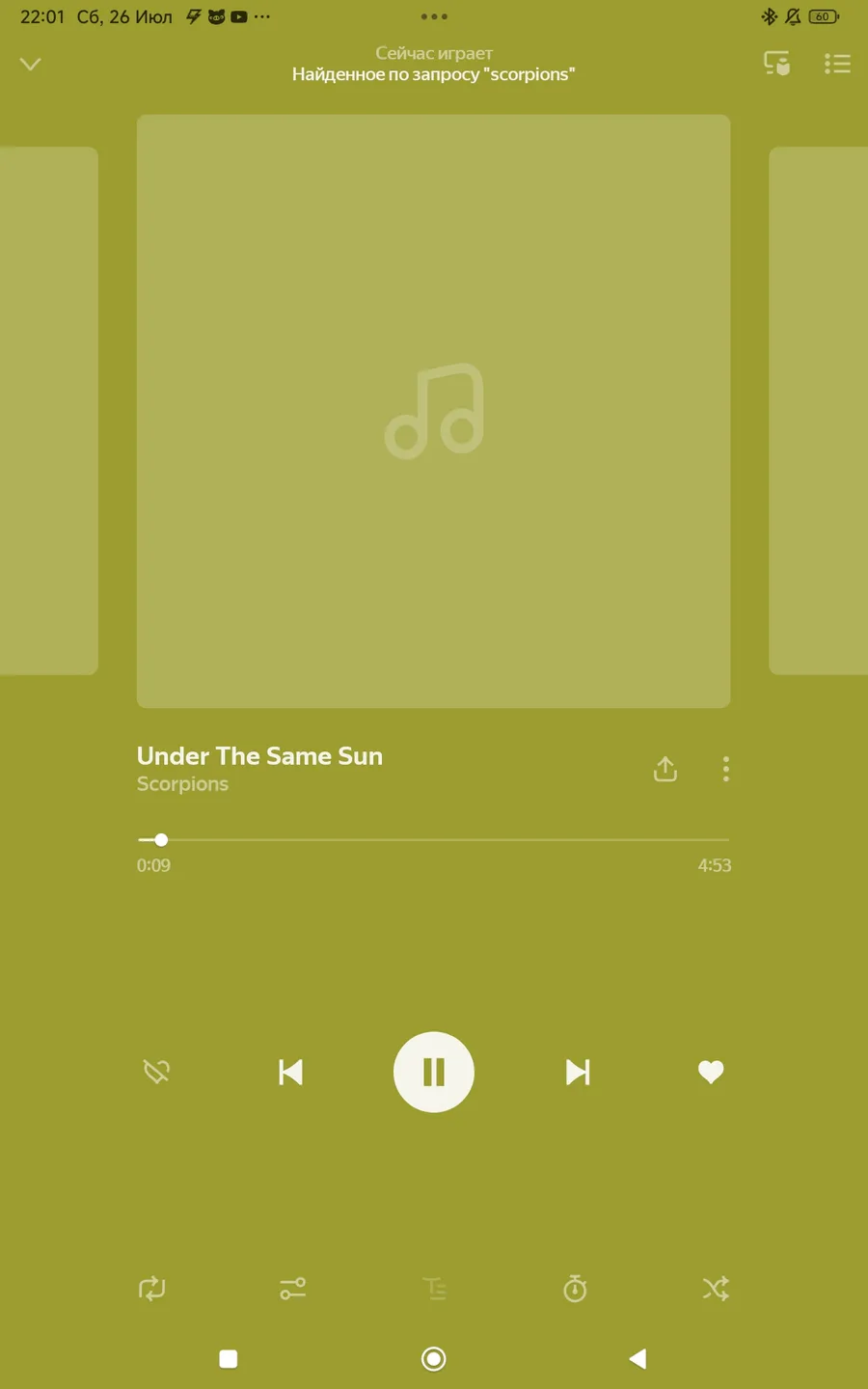This screenshot has height=1389, width=868.
Task: Open playback settings sliders icon
Action: (293, 1289)
